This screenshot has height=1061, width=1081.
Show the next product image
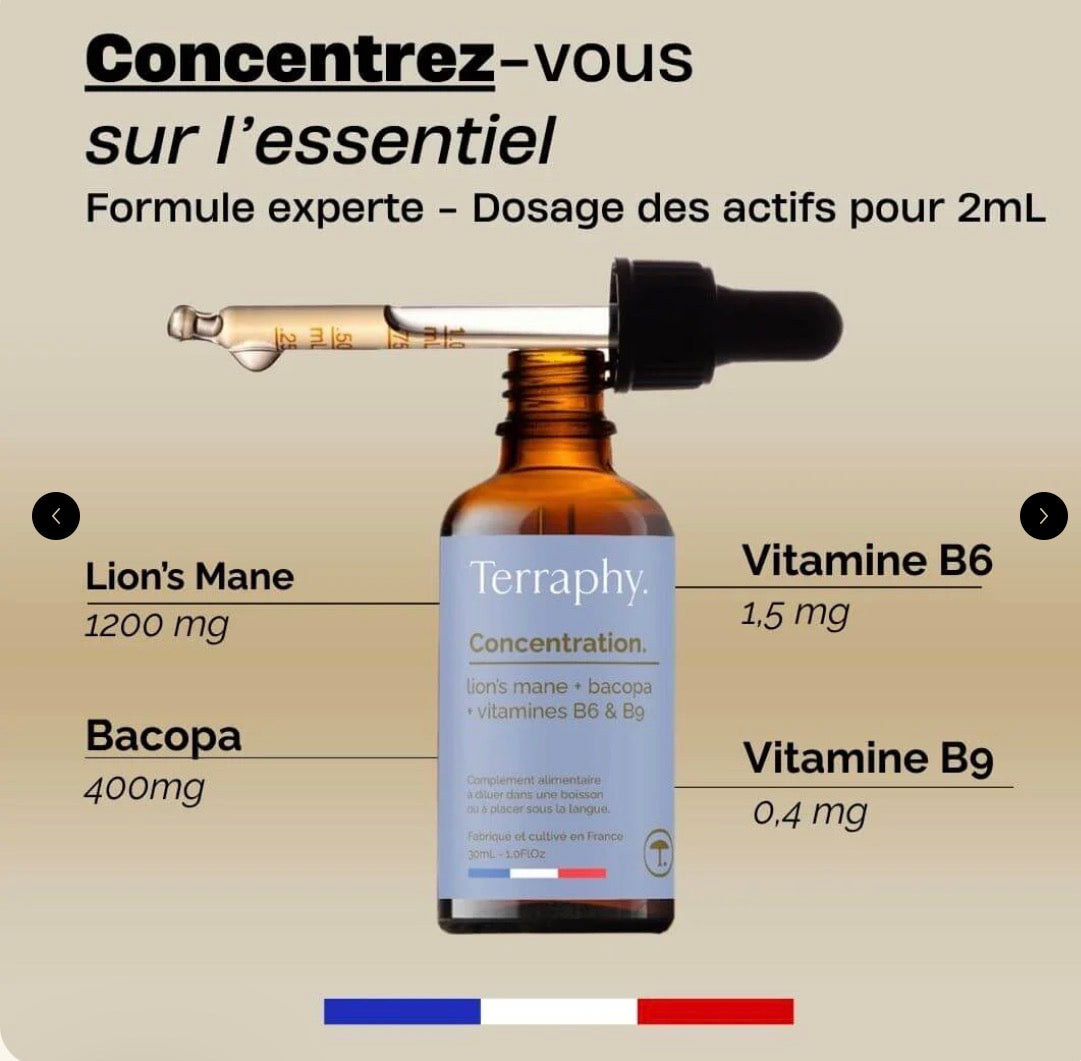tap(1043, 516)
